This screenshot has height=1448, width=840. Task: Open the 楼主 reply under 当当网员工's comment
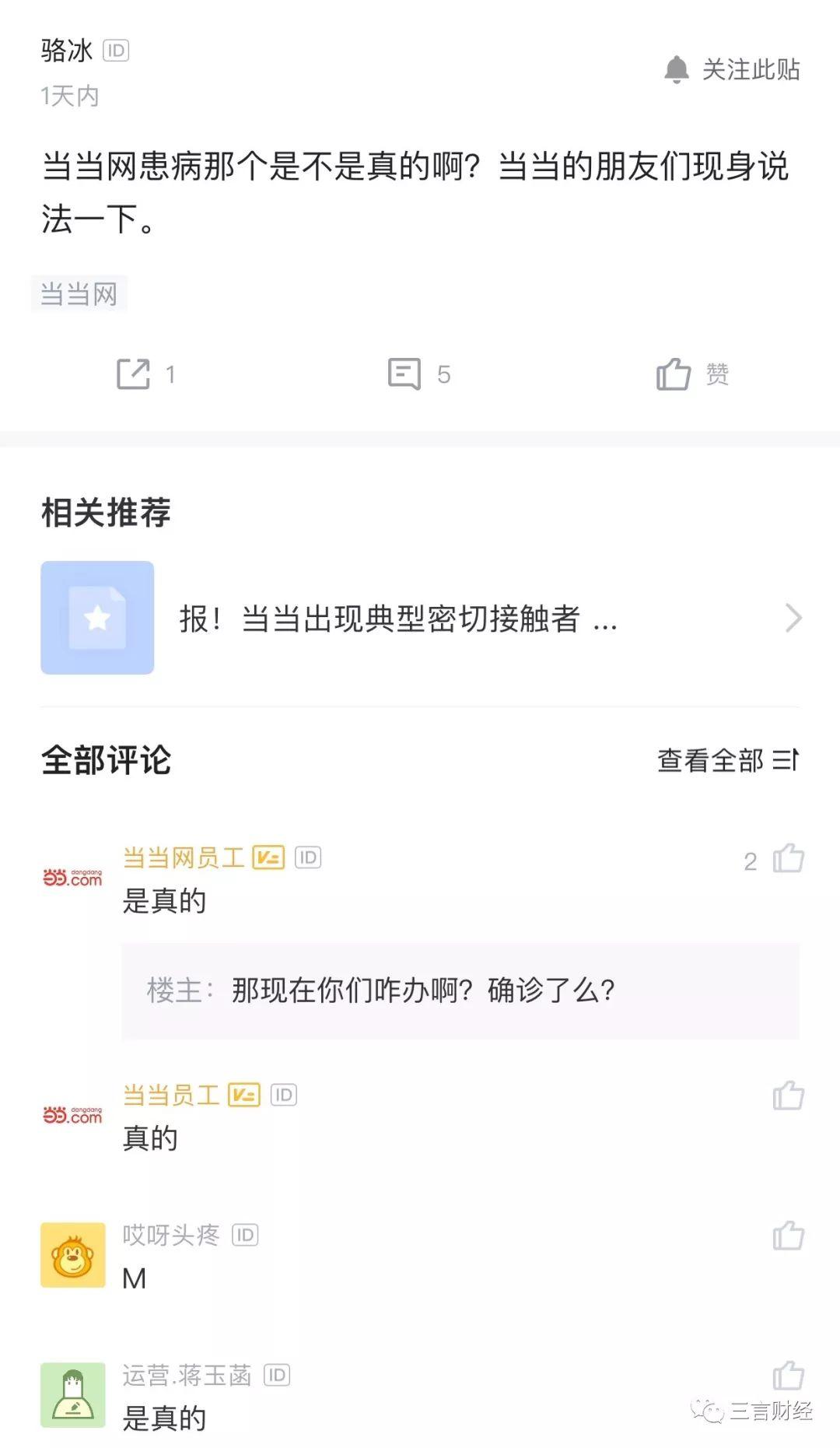coord(460,990)
